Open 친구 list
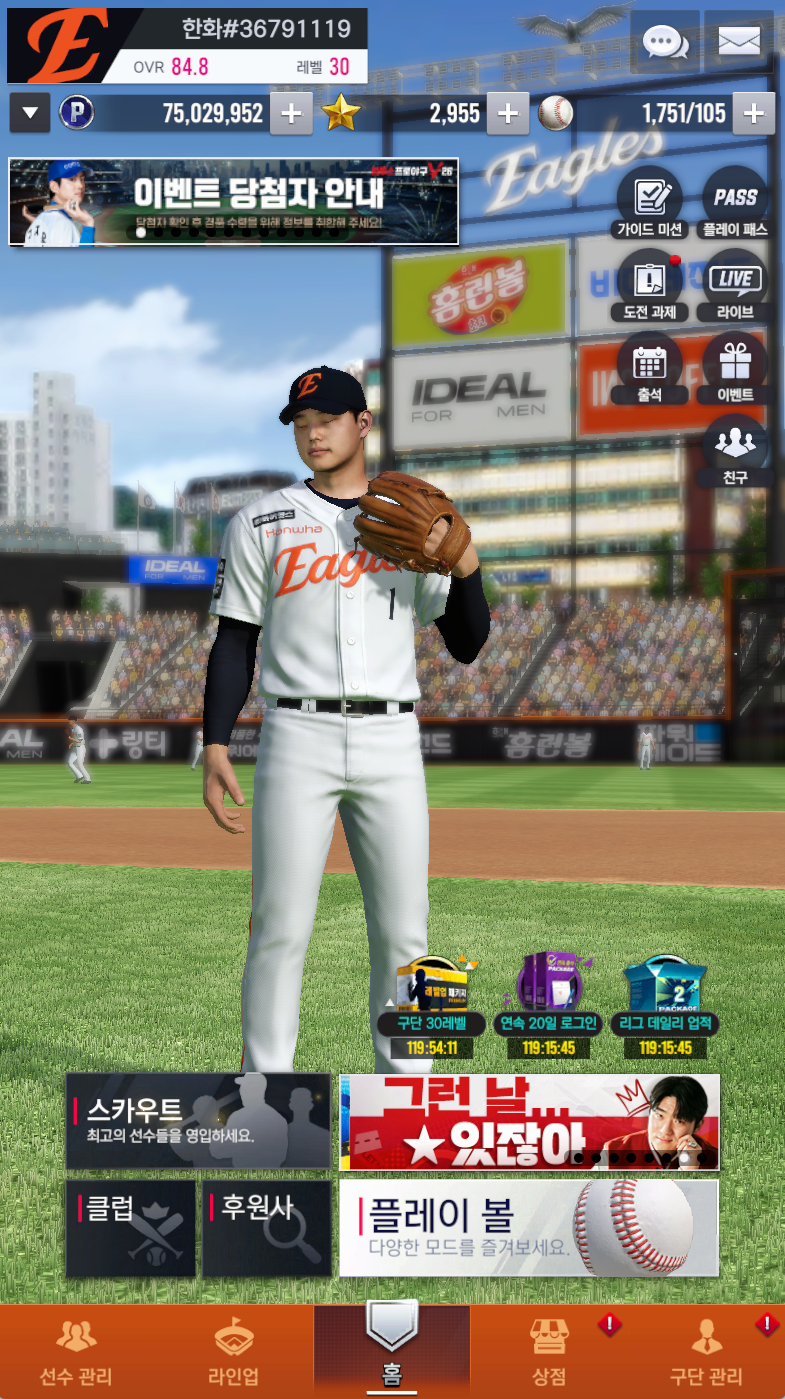 735,452
